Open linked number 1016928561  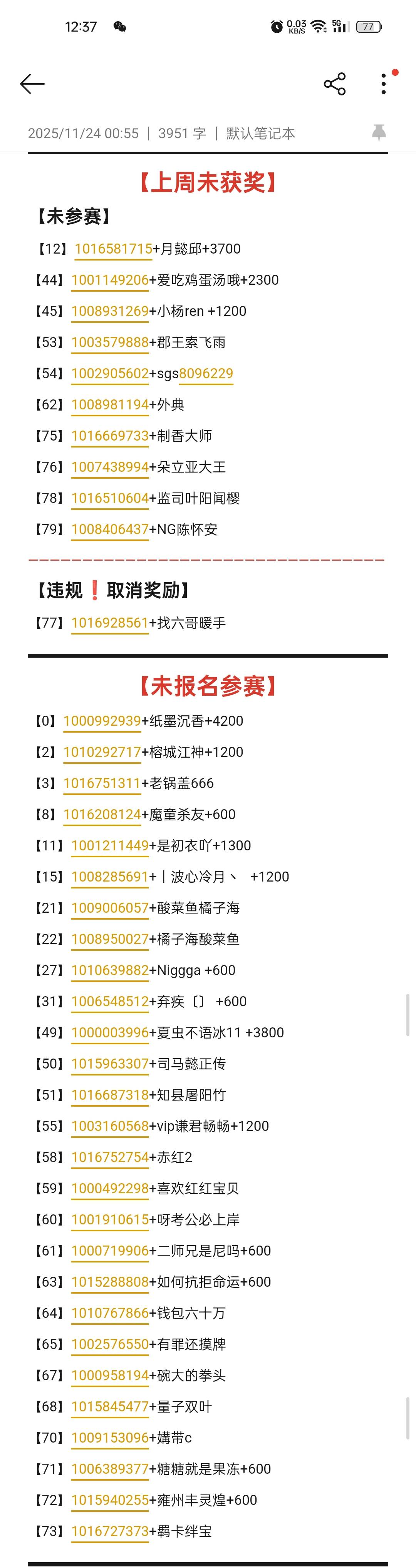[110, 623]
